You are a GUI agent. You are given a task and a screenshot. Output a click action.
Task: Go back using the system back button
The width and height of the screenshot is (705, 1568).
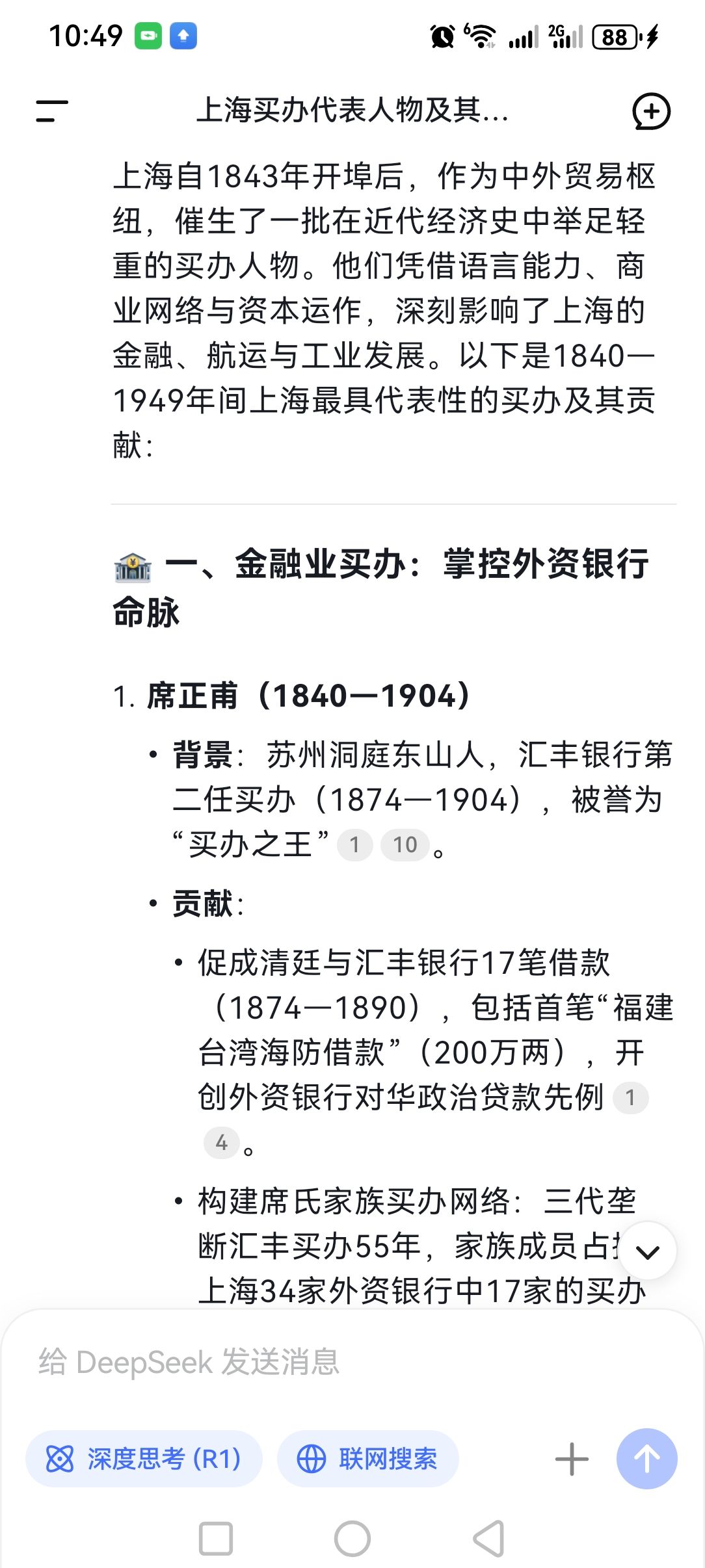(489, 1539)
